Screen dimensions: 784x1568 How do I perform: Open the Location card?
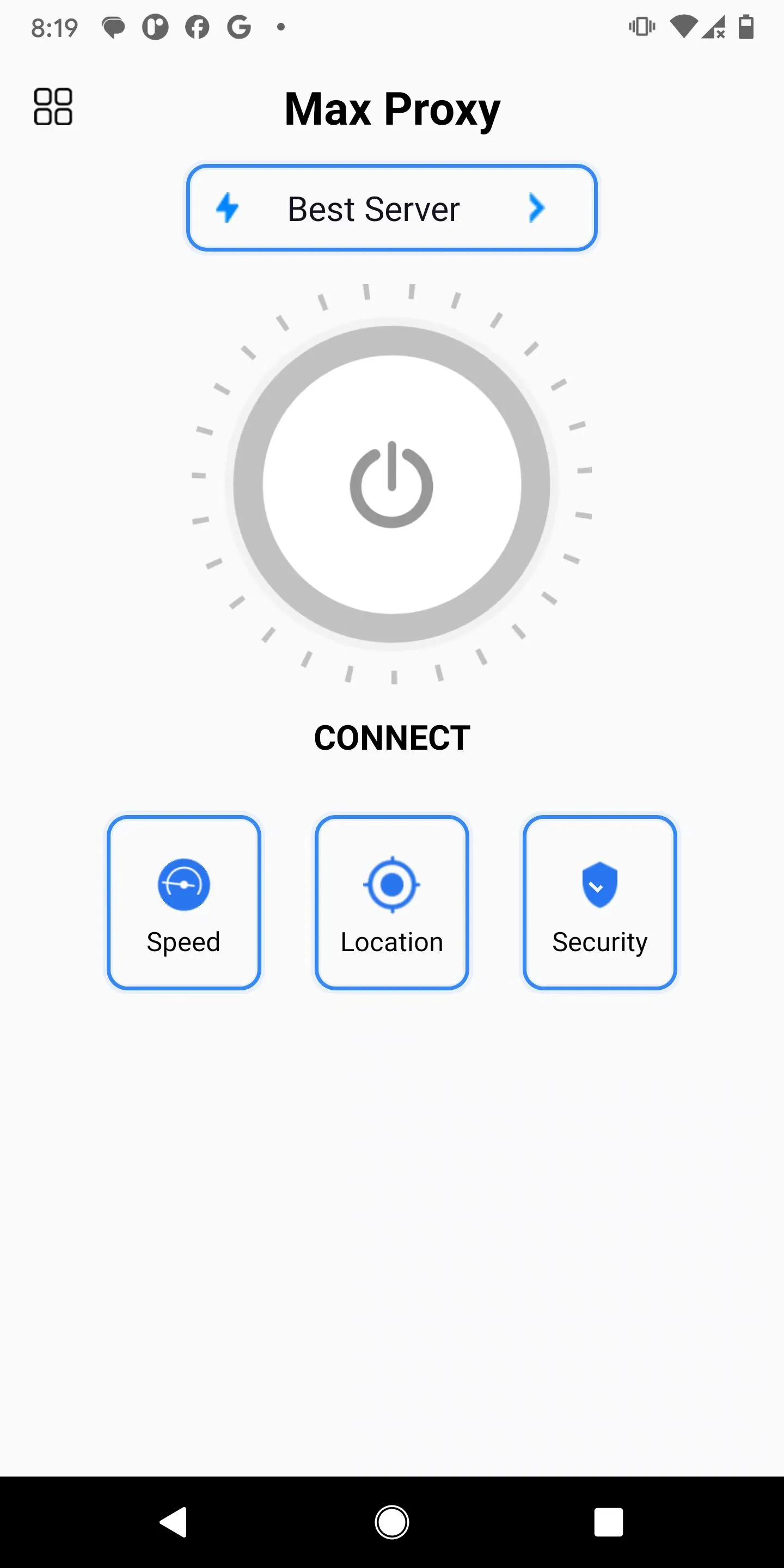point(391,902)
